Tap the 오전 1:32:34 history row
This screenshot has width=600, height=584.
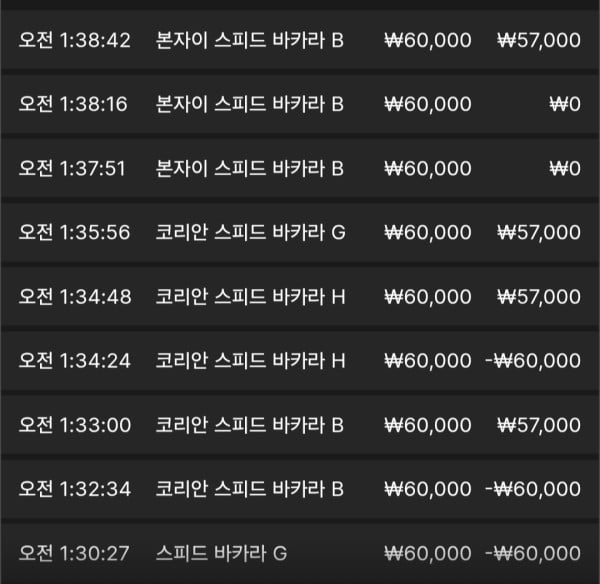(300, 489)
